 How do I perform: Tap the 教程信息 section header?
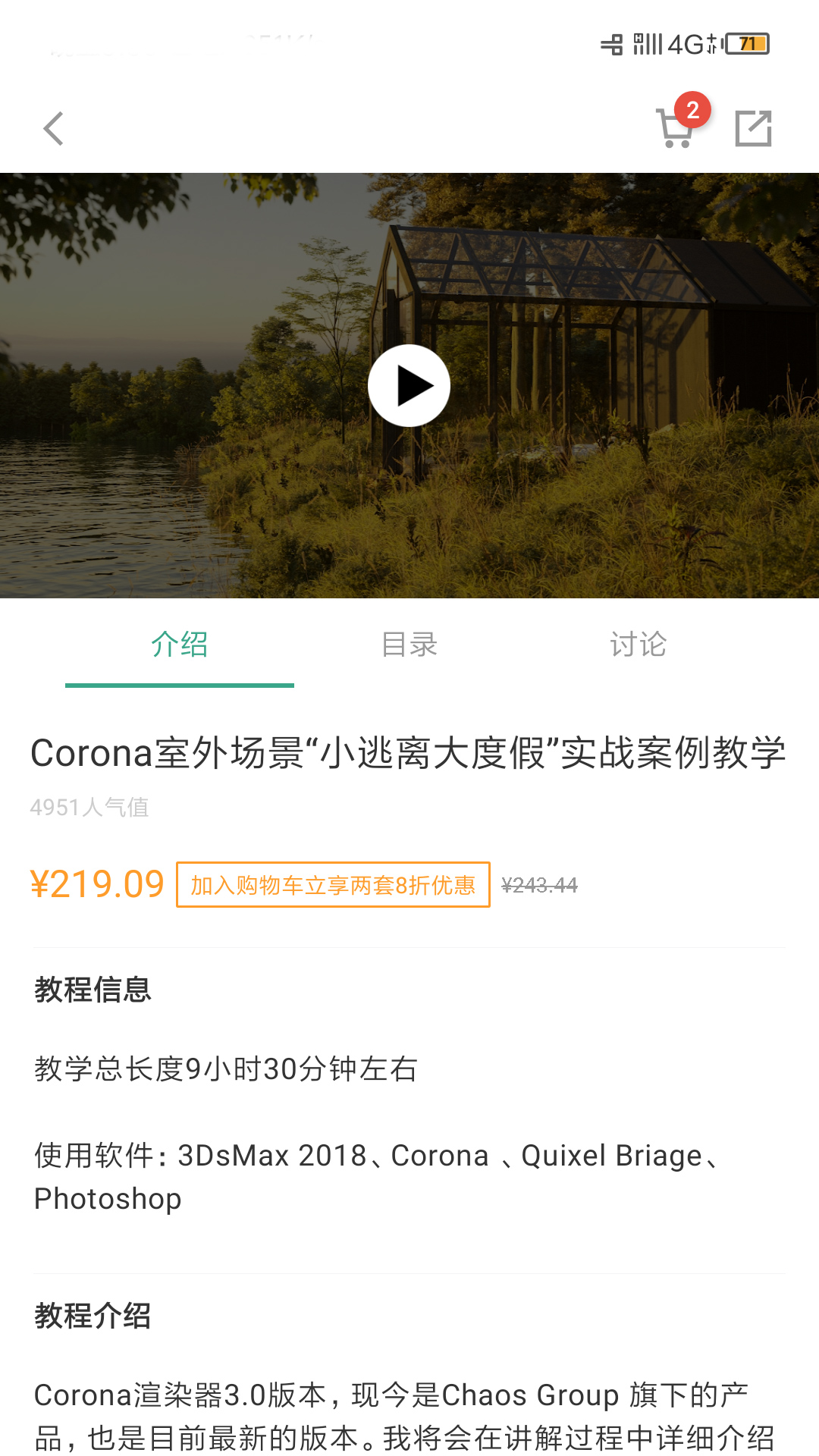coord(92,990)
